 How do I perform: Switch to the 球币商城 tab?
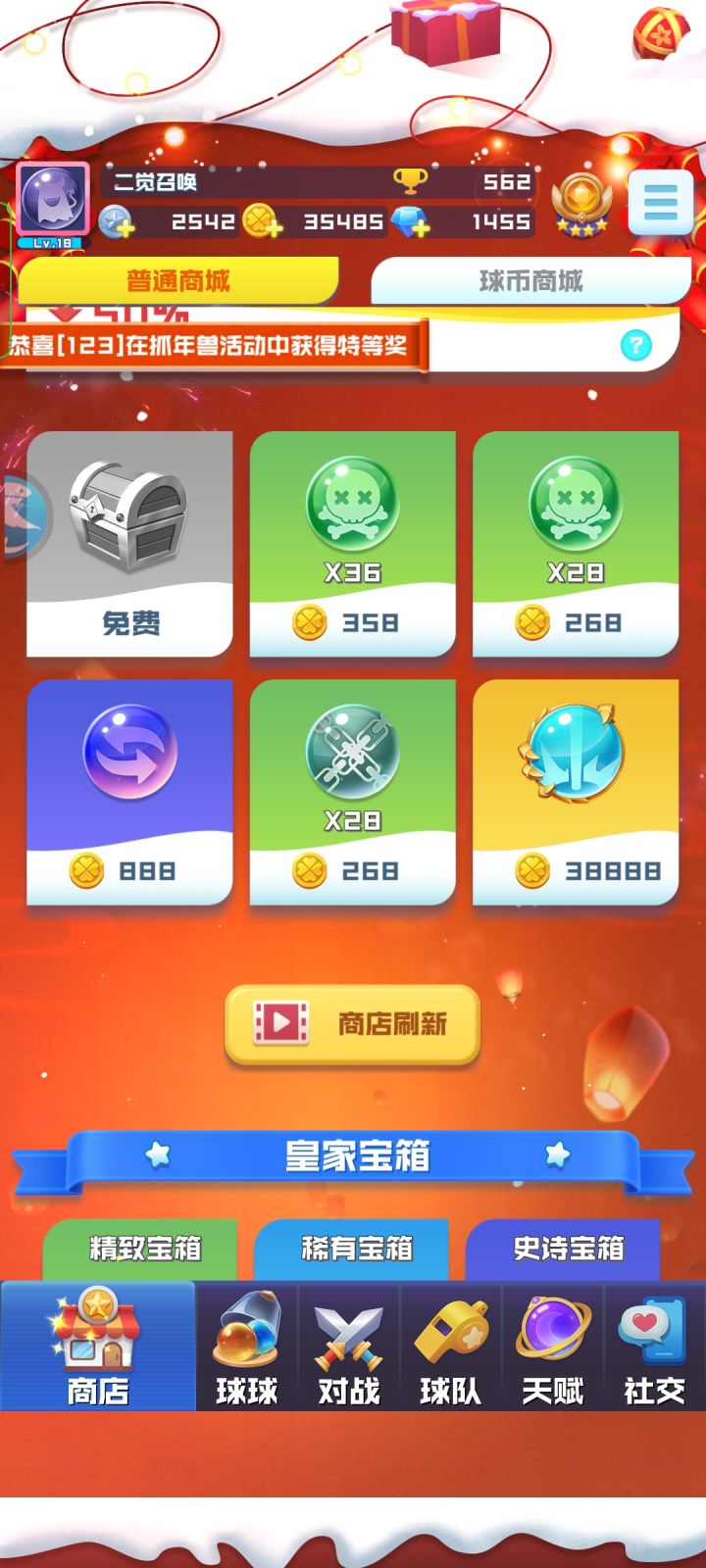tap(530, 280)
